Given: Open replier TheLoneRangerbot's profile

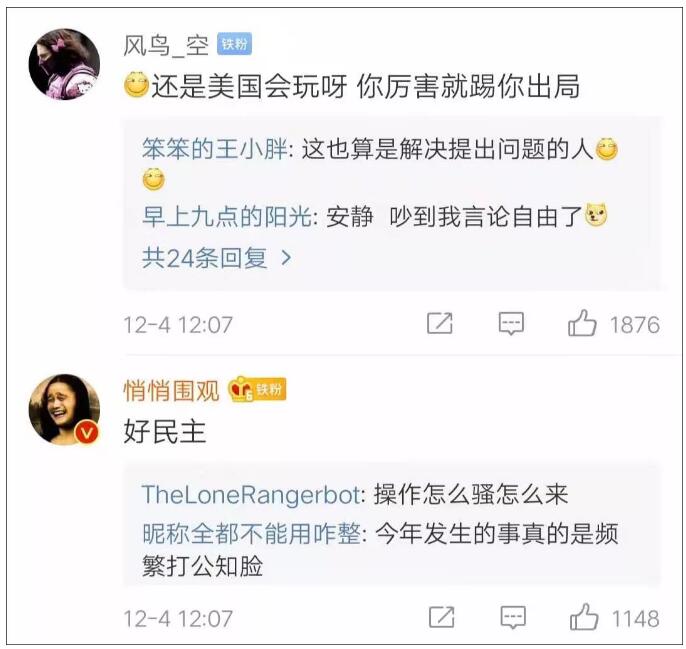Looking at the screenshot, I should [x=254, y=494].
